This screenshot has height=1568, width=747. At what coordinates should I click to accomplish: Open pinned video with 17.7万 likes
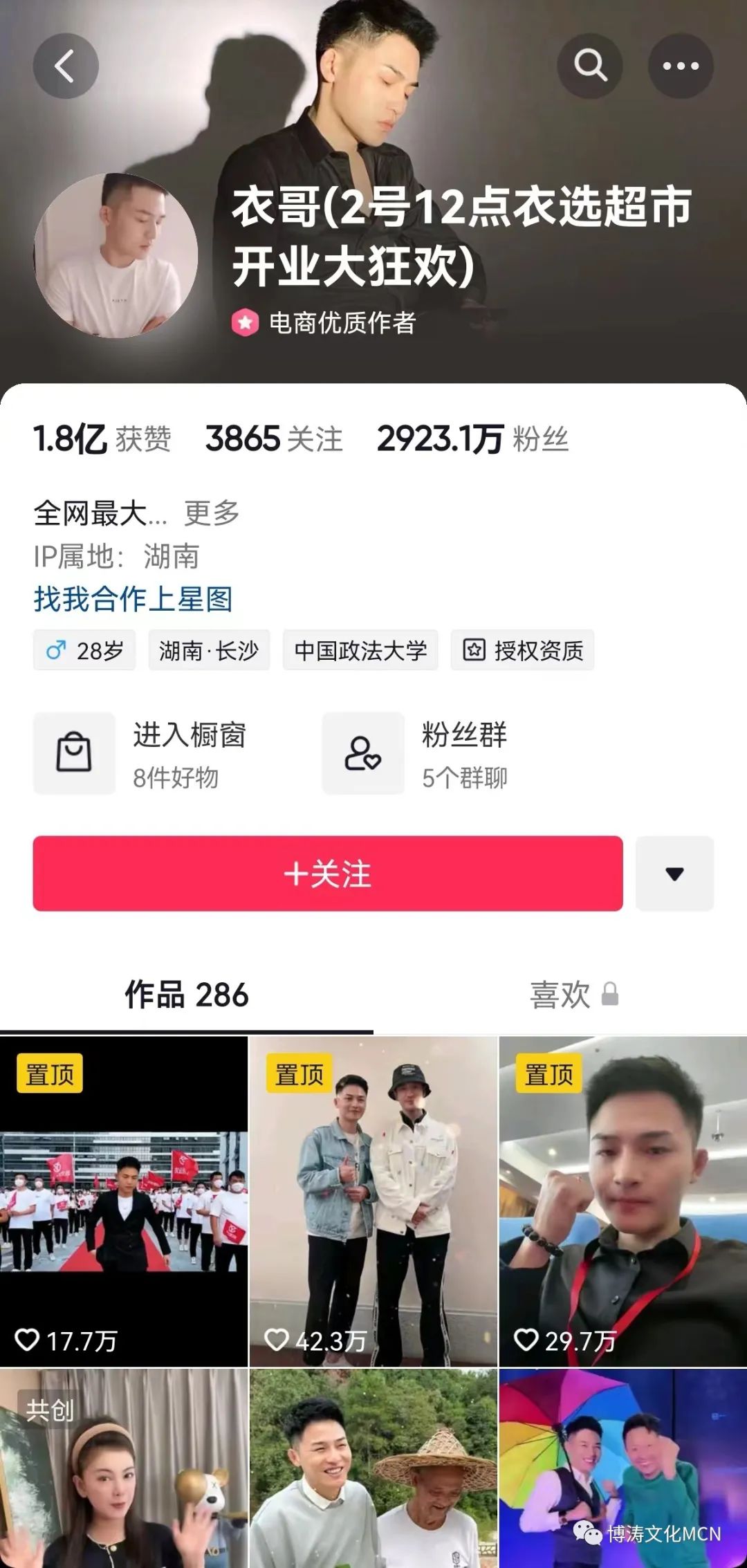pos(124,1201)
